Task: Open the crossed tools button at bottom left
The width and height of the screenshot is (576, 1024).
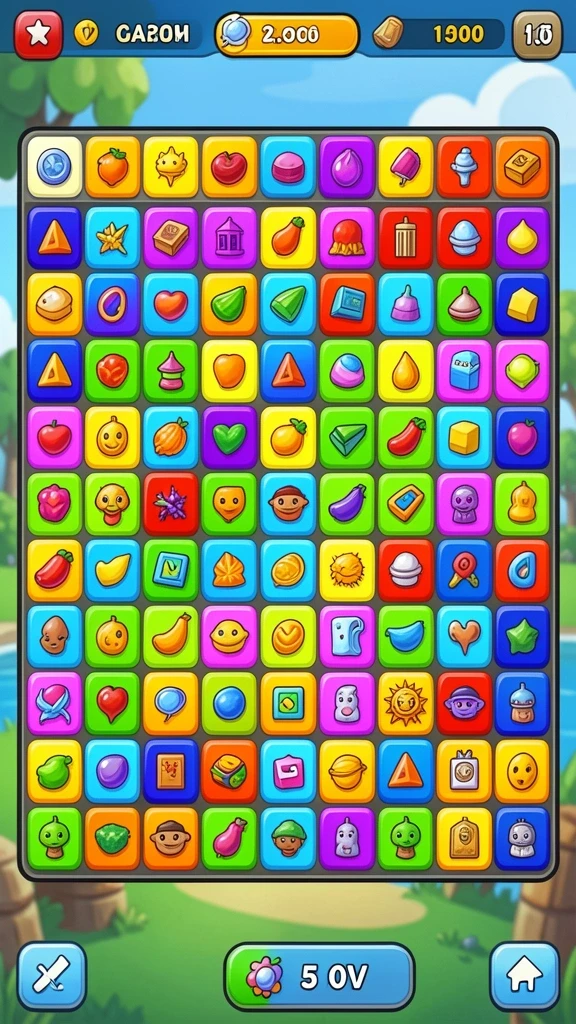Action: pyautogui.click(x=52, y=976)
